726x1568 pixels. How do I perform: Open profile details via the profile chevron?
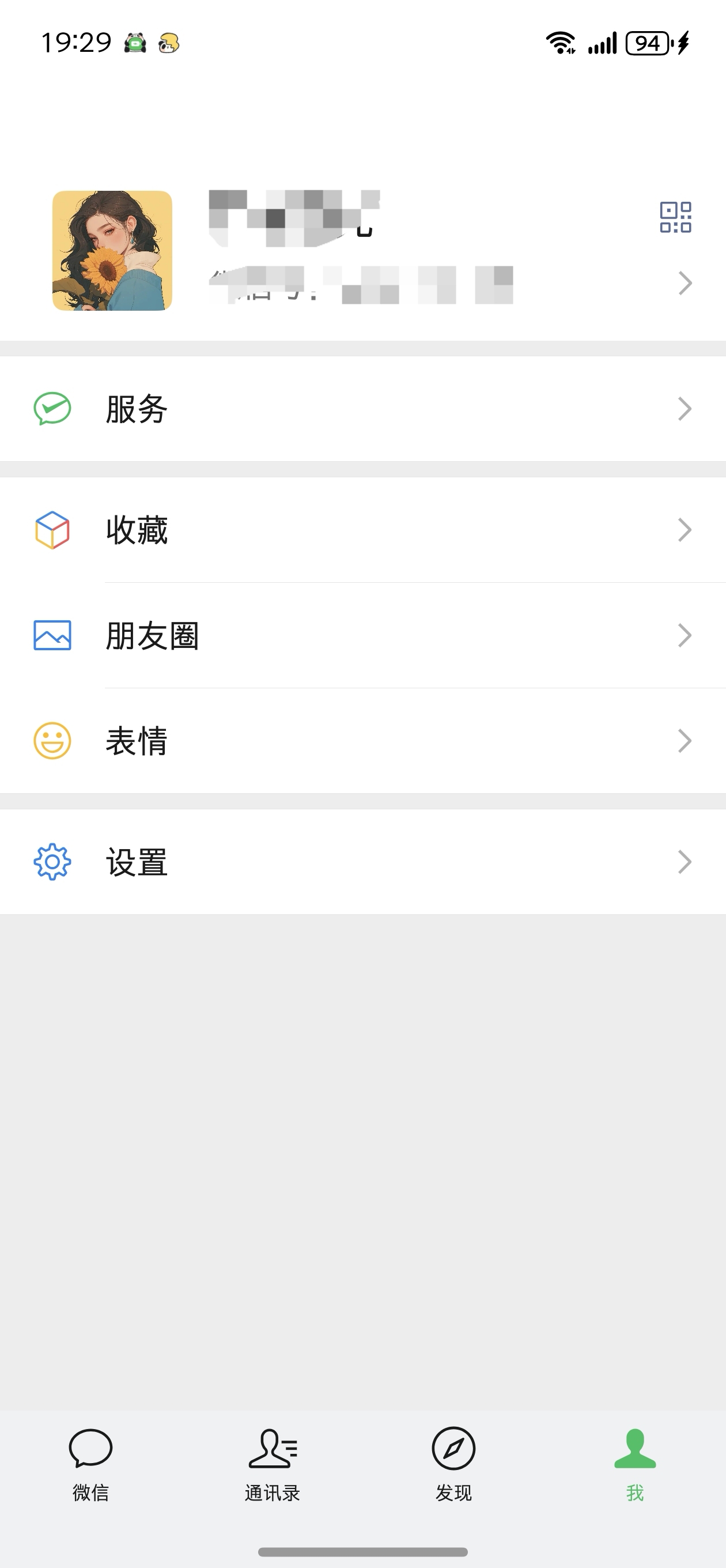tap(686, 282)
